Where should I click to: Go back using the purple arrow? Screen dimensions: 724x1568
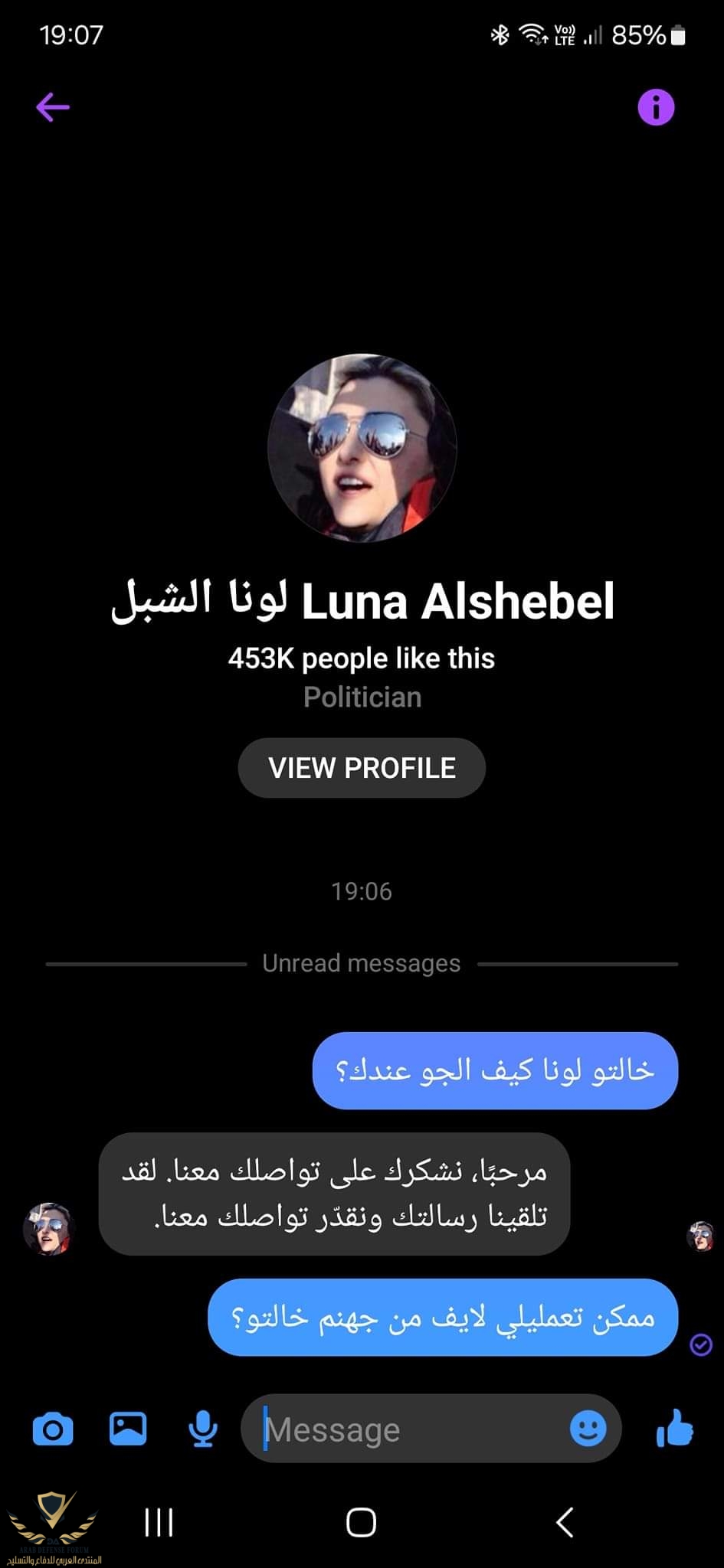[53, 107]
